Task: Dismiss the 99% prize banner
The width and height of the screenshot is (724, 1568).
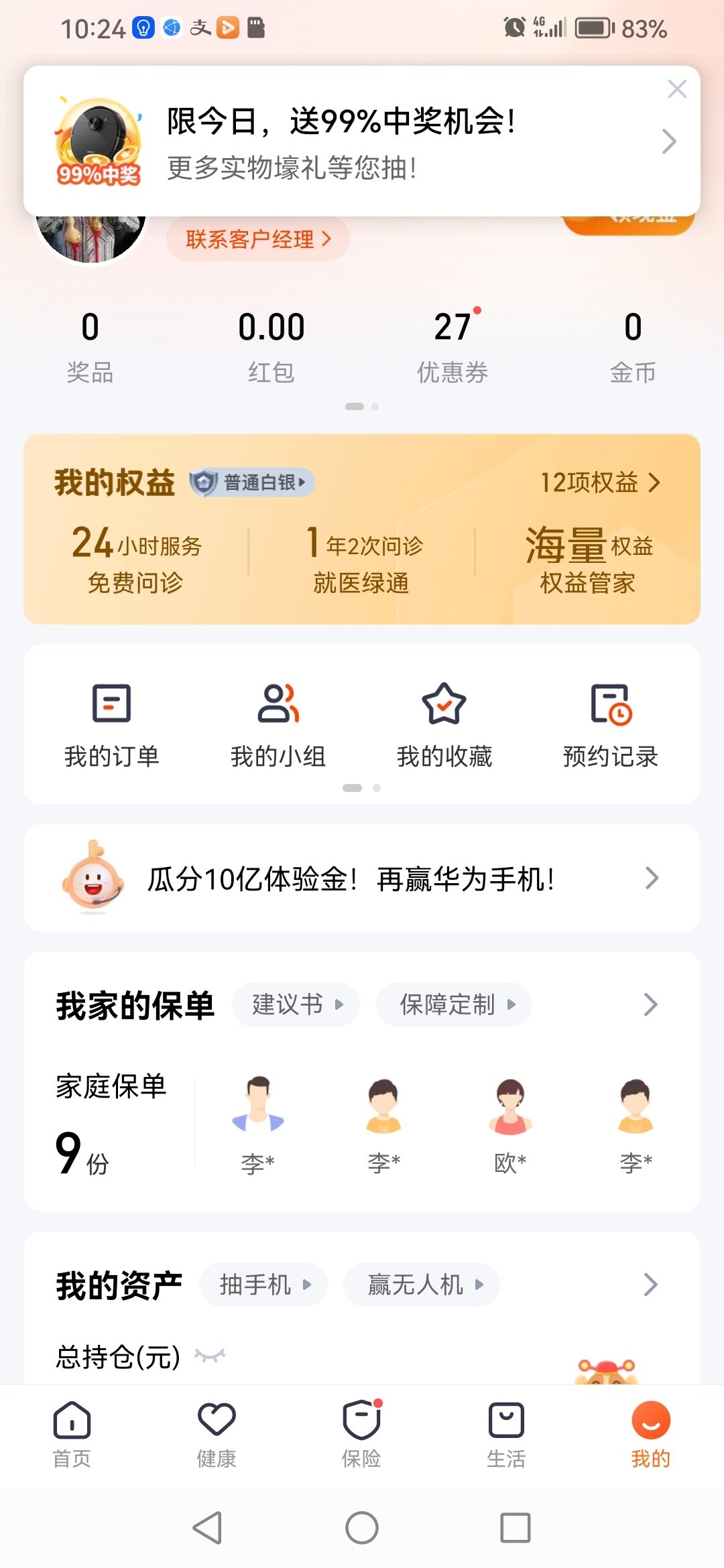Action: click(x=677, y=89)
